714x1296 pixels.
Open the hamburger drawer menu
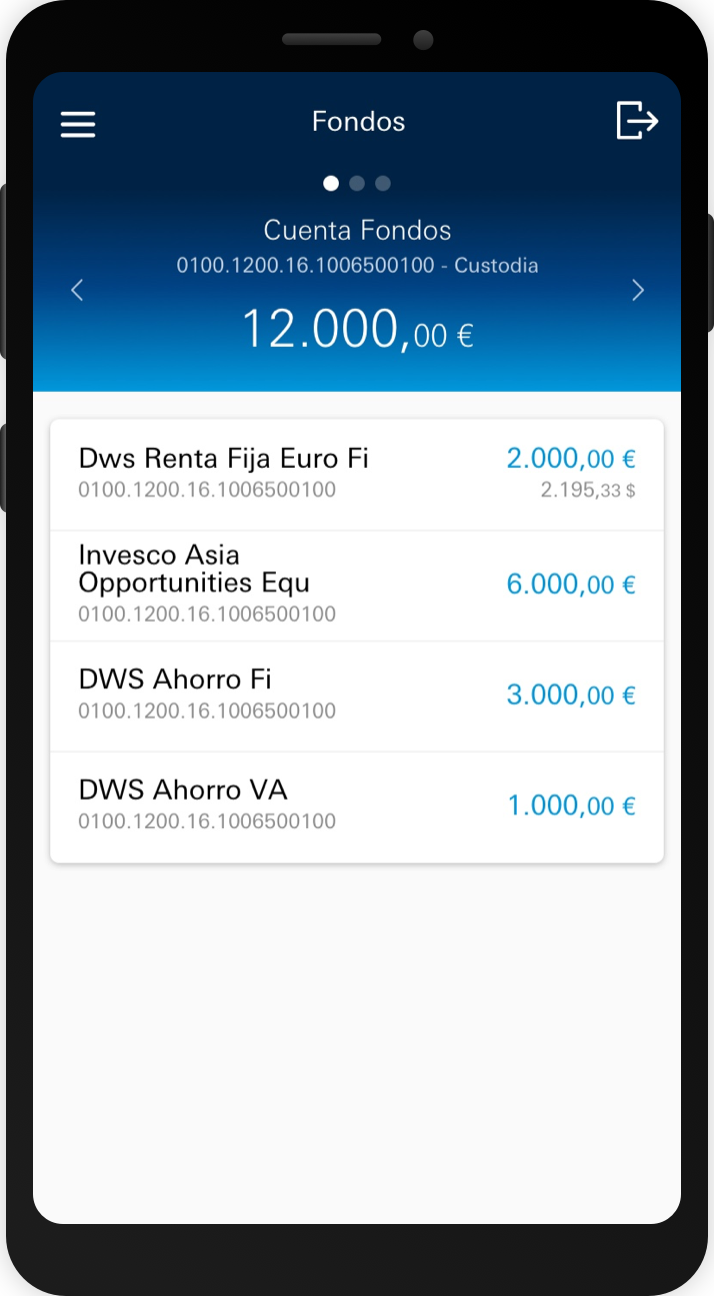point(78,124)
